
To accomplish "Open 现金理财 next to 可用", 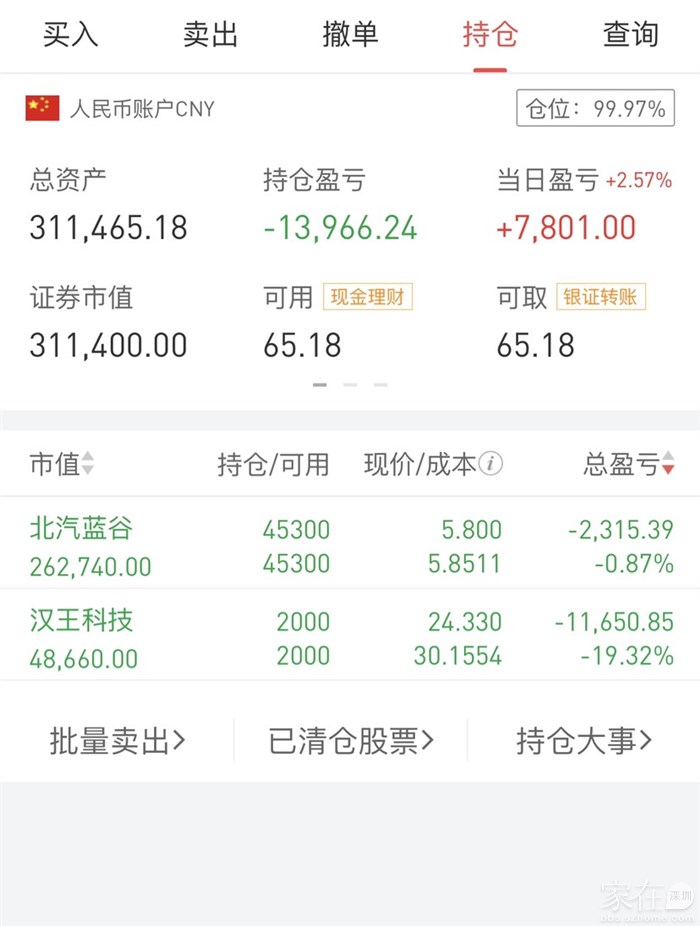I will 367,297.
